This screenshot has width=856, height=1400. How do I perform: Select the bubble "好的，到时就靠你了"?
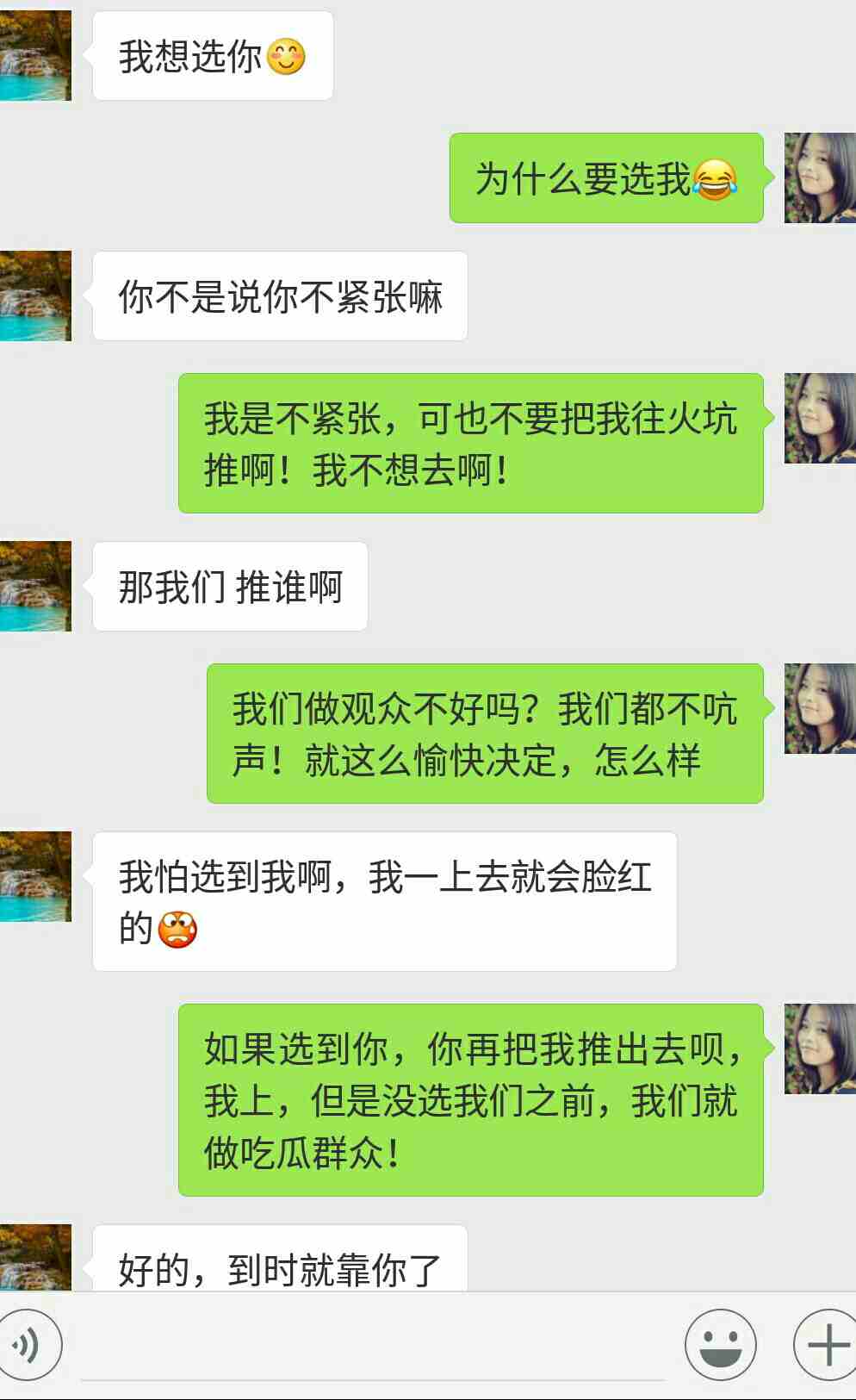(x=276, y=1262)
